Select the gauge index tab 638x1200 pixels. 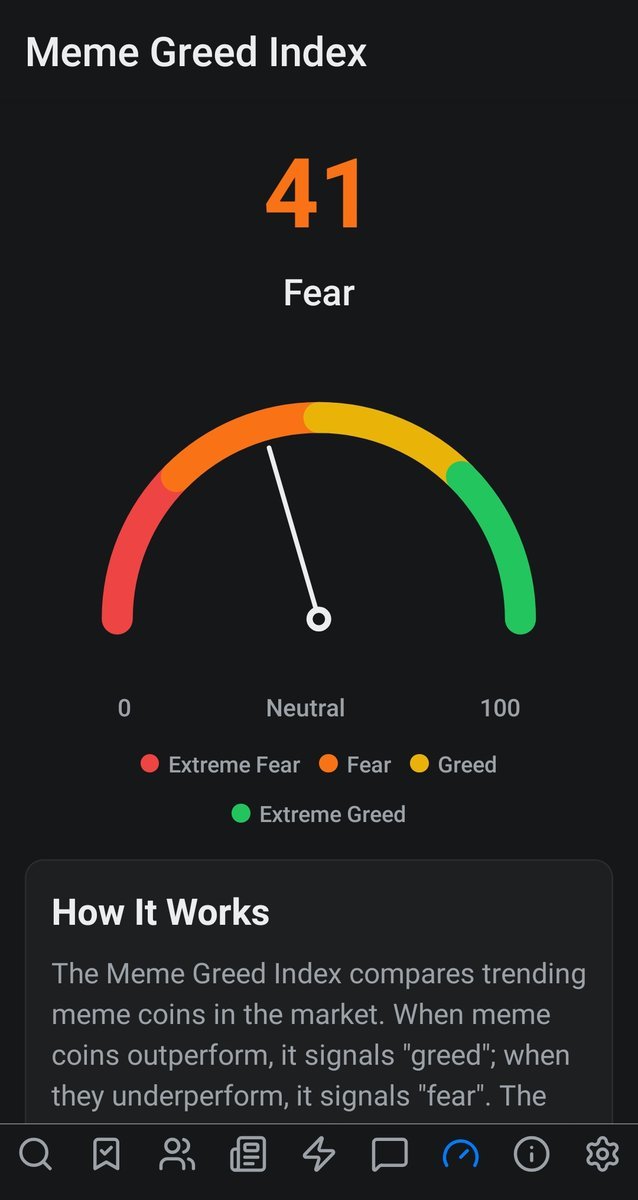[460, 1155]
